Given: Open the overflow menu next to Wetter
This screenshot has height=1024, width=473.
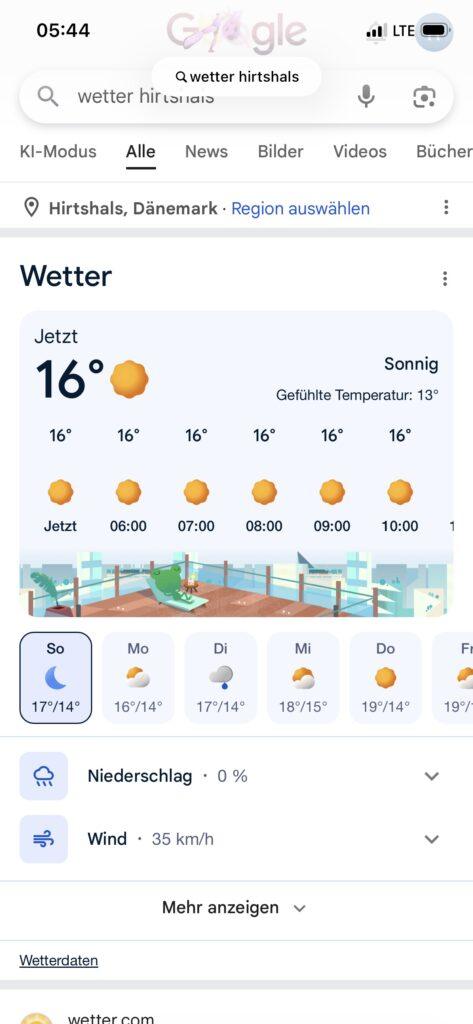Looking at the screenshot, I should pos(445,279).
